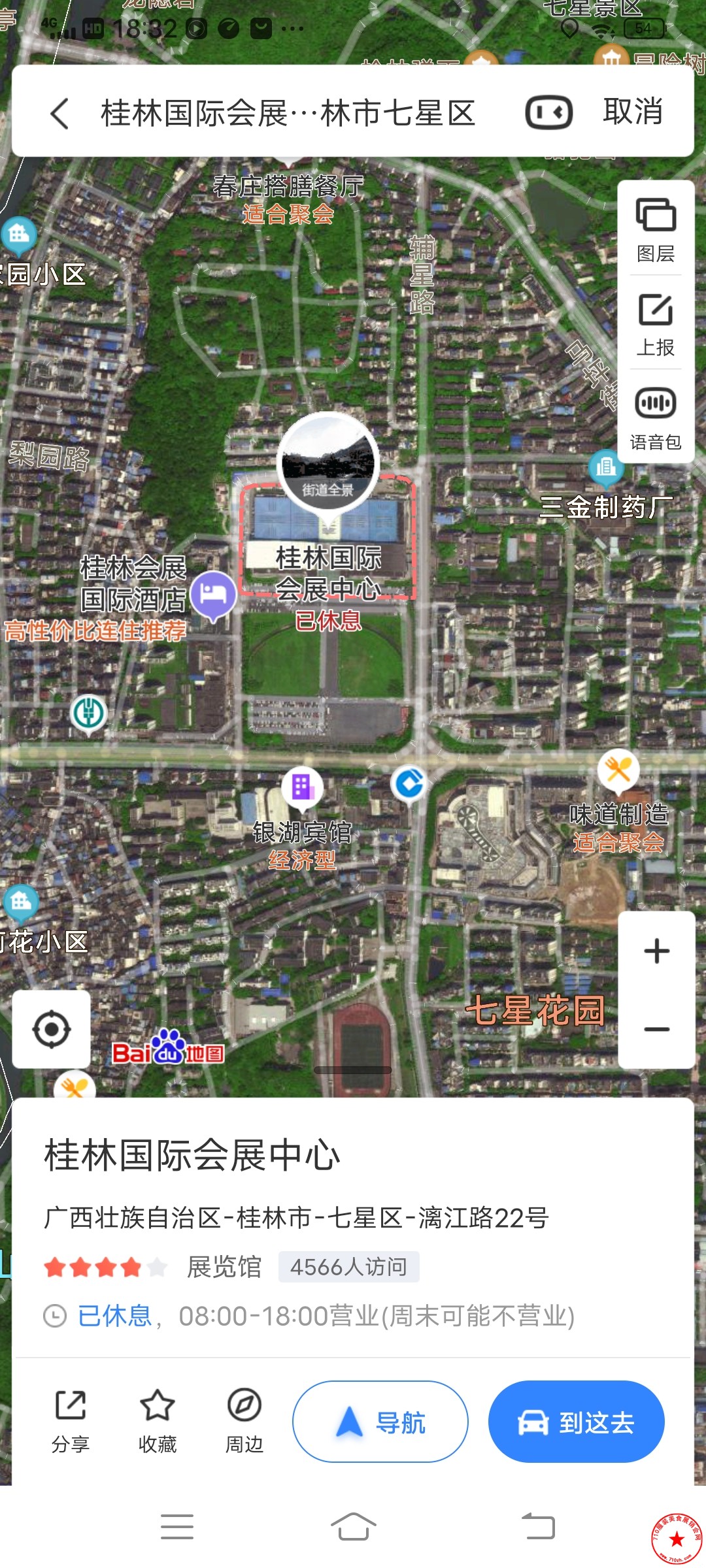The width and height of the screenshot is (706, 1568).
Task: Share this location with 分享
Action: [x=71, y=1420]
